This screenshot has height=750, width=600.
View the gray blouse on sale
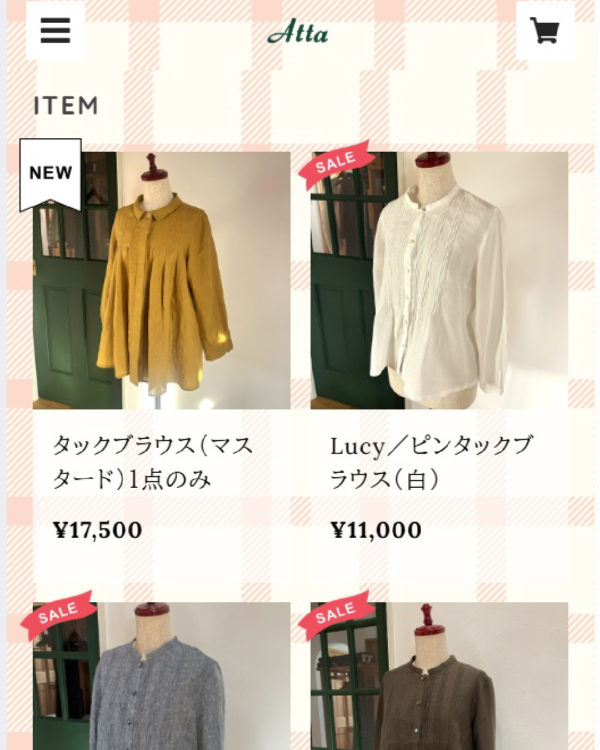click(x=161, y=677)
